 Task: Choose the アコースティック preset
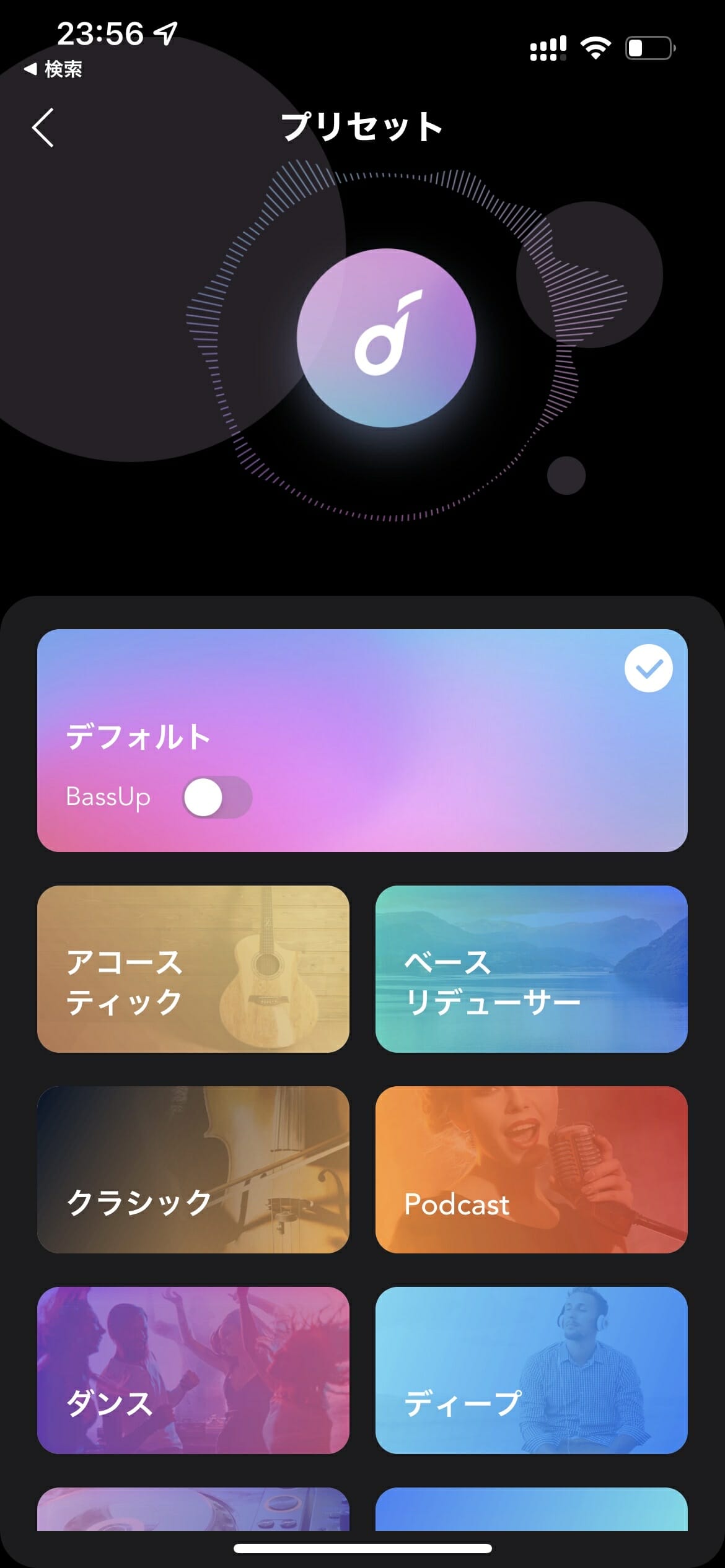pos(193,969)
